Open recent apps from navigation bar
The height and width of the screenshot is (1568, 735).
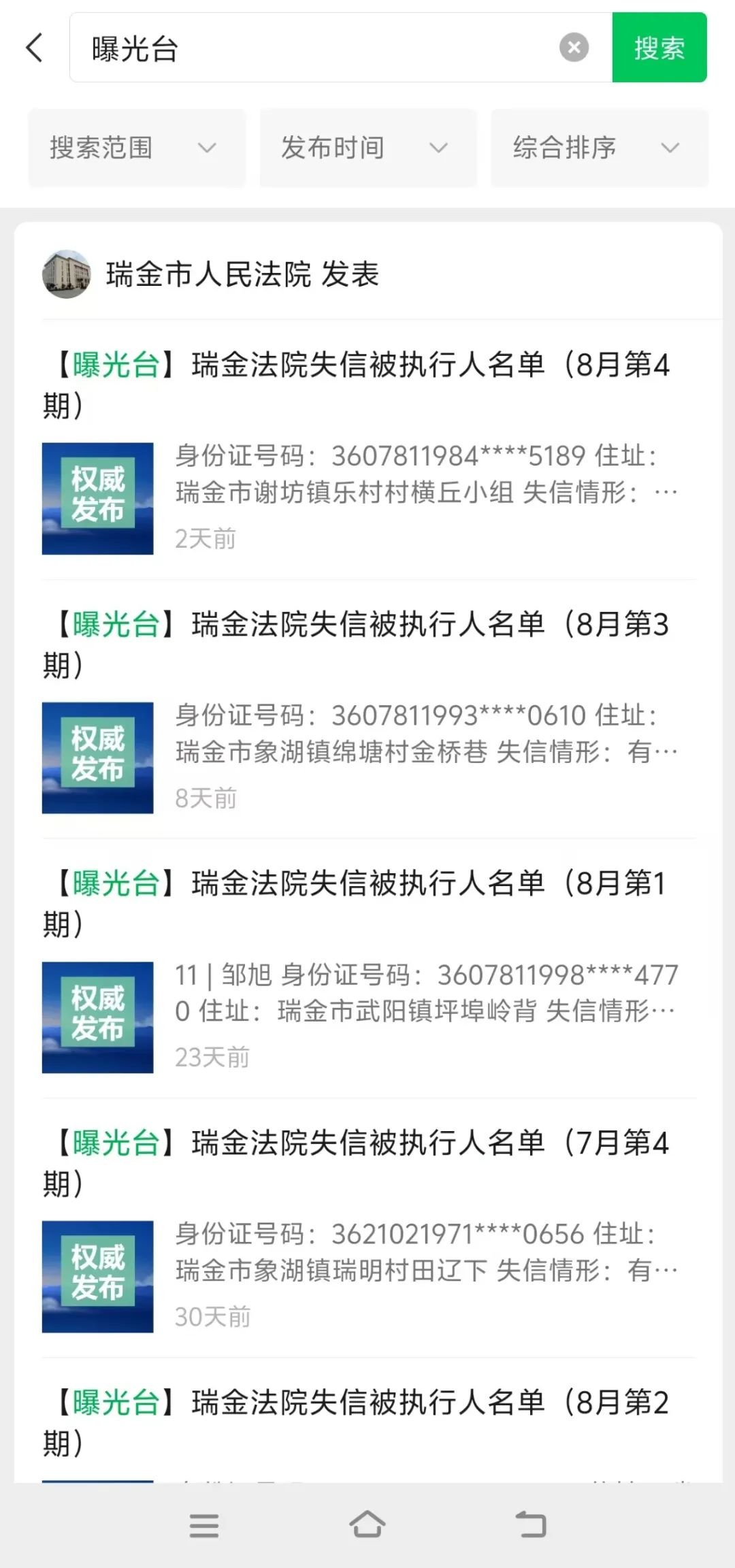tap(203, 1526)
